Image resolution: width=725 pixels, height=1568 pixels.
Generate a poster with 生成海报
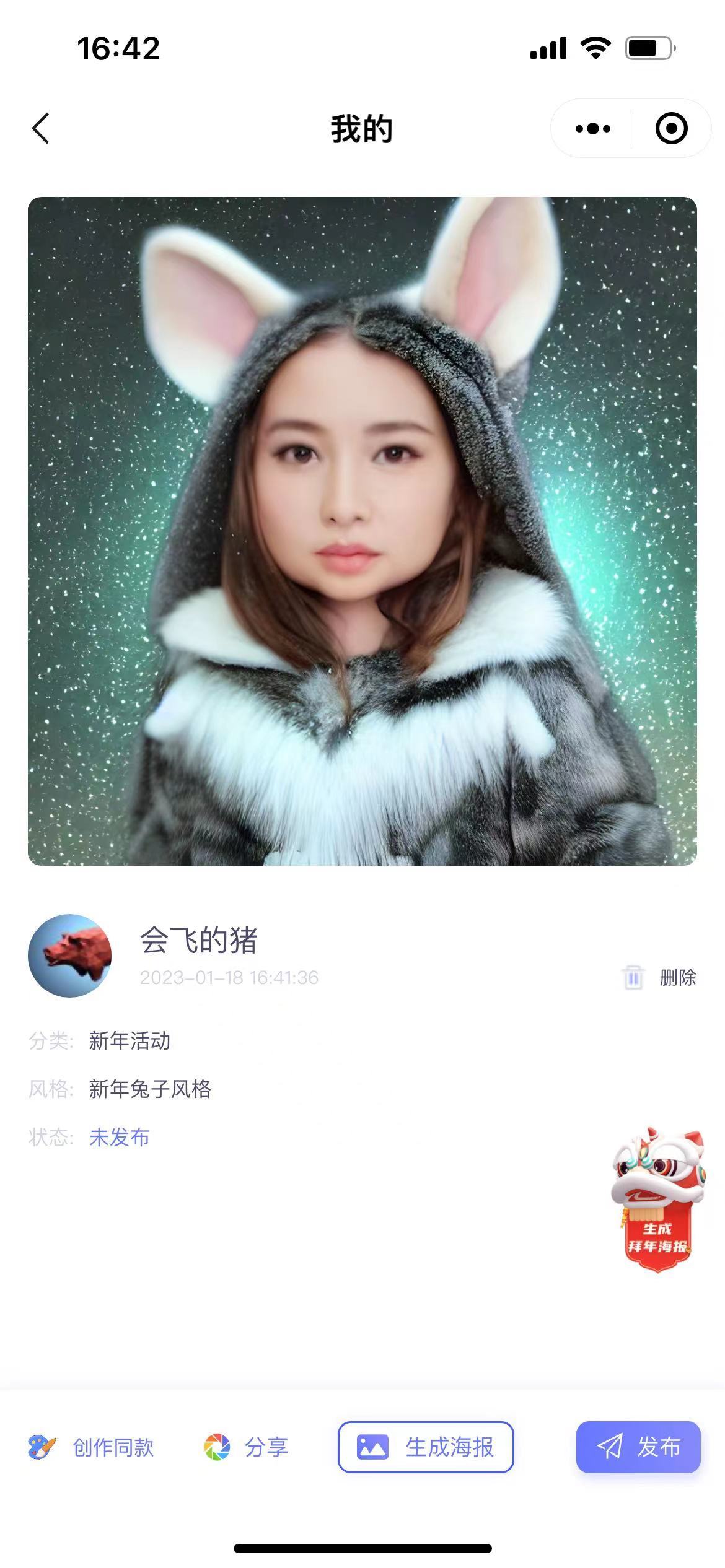click(426, 1447)
